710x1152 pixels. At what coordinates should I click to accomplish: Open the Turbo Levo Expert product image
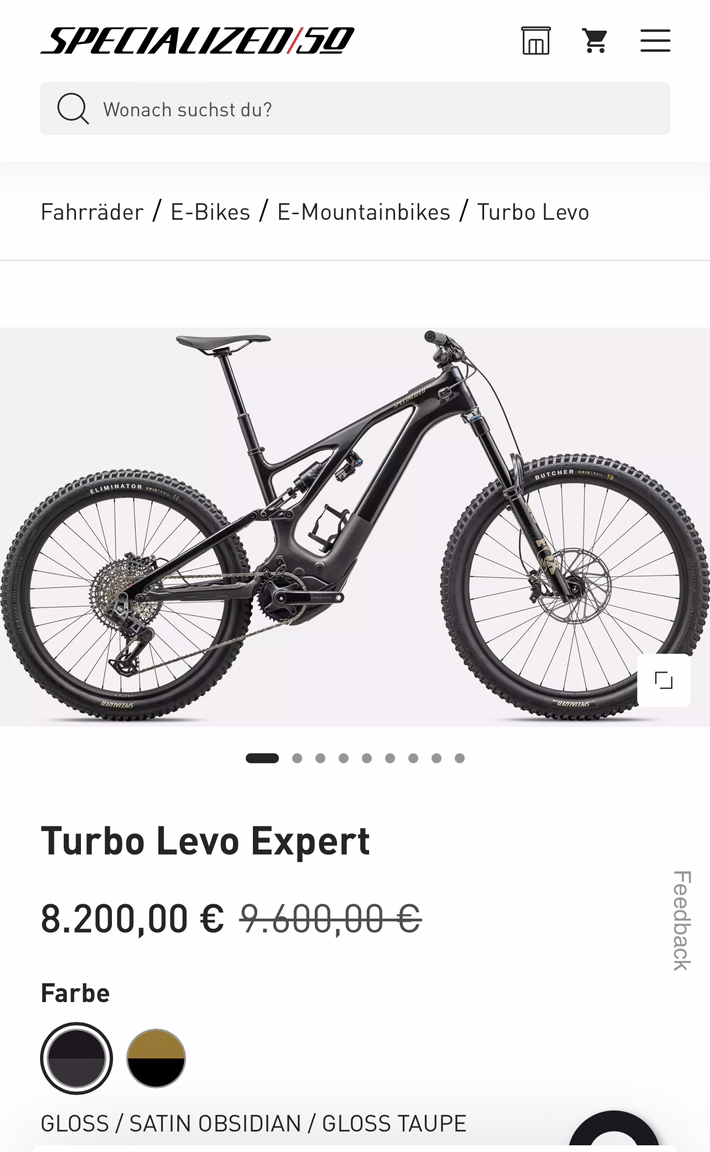355,527
